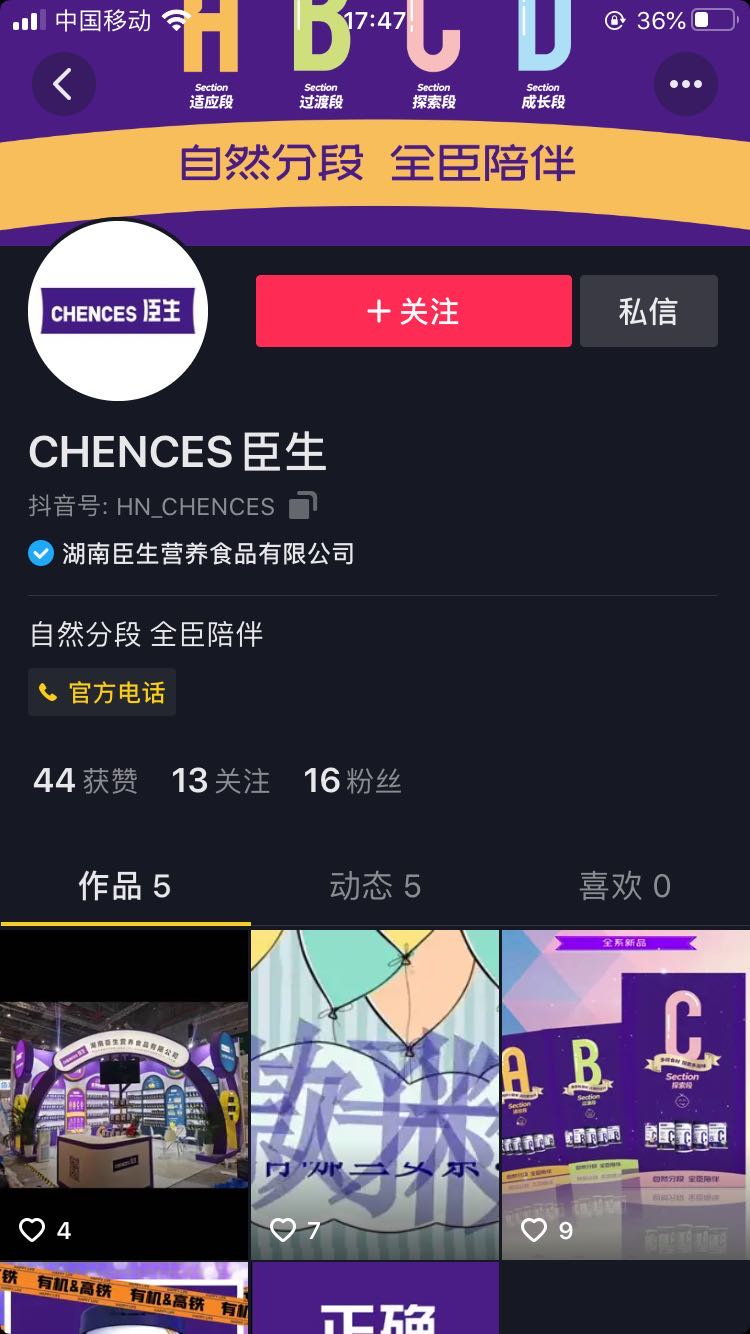This screenshot has width=750, height=1334.
Task: Copy the Douyin ID HN_CHENCES
Action: coord(302,506)
